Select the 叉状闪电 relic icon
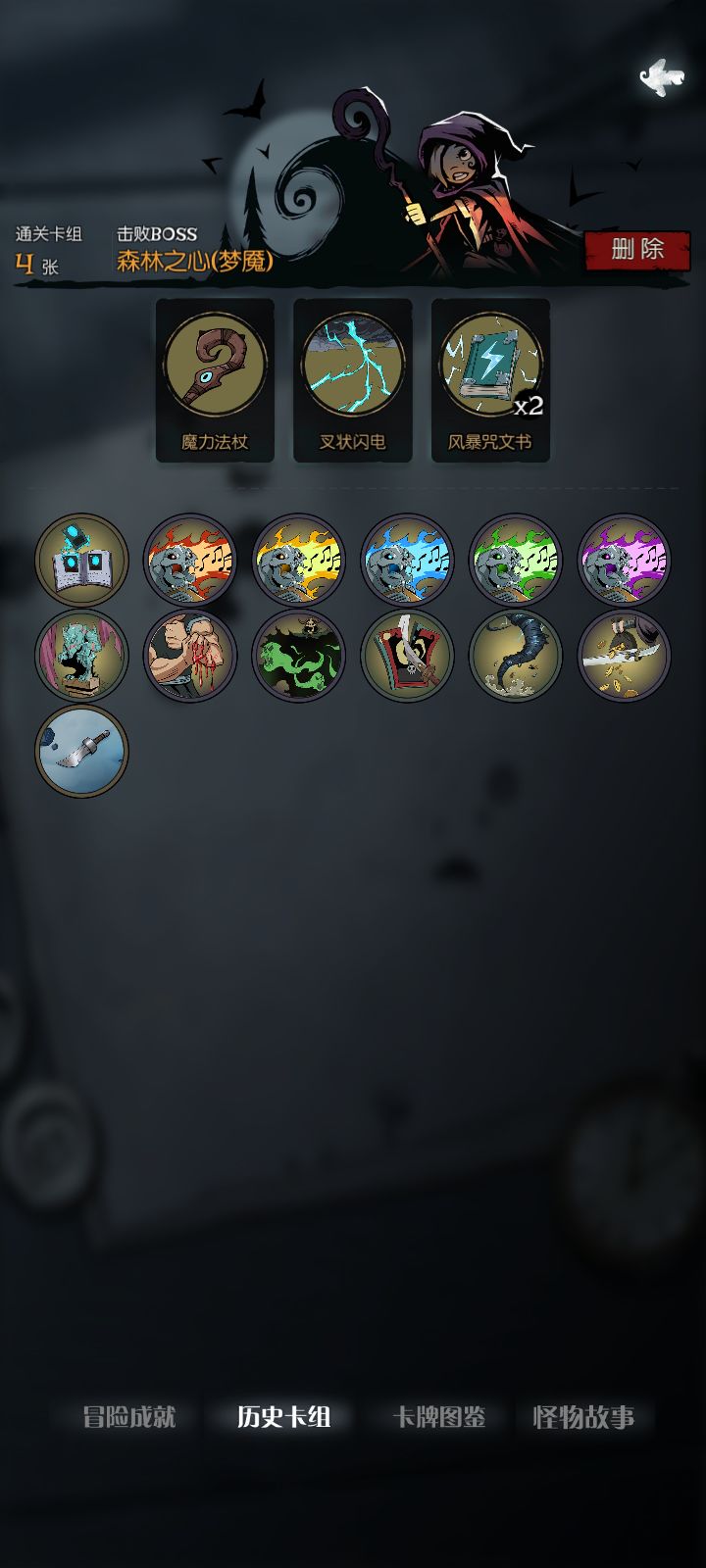This screenshot has width=706, height=1568. click(x=352, y=377)
